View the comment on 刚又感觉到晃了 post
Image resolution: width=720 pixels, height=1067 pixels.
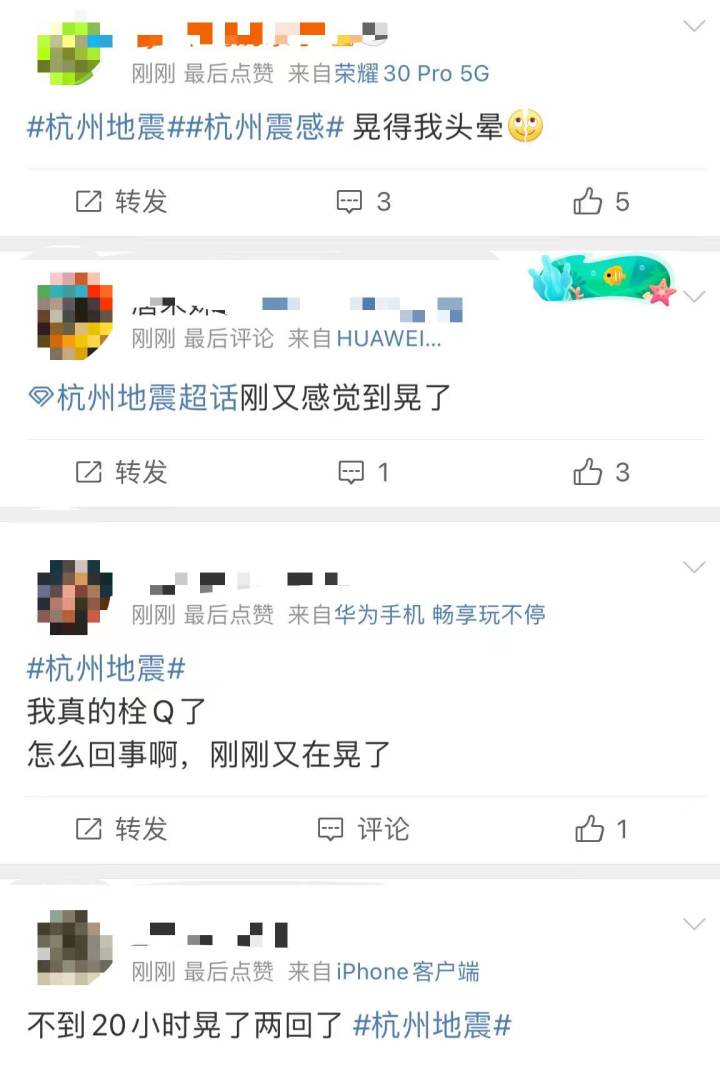coord(362,472)
